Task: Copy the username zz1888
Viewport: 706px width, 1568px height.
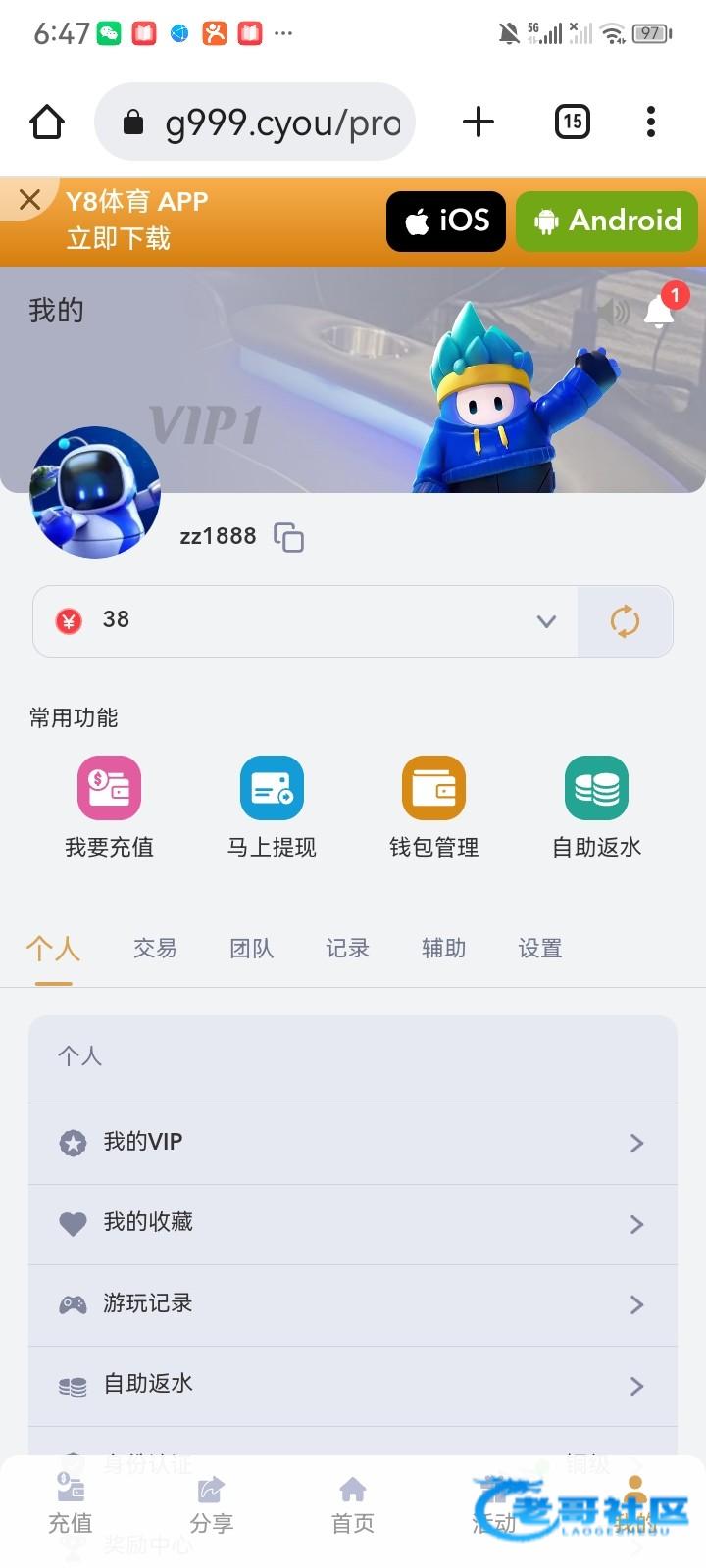Action: [x=288, y=537]
